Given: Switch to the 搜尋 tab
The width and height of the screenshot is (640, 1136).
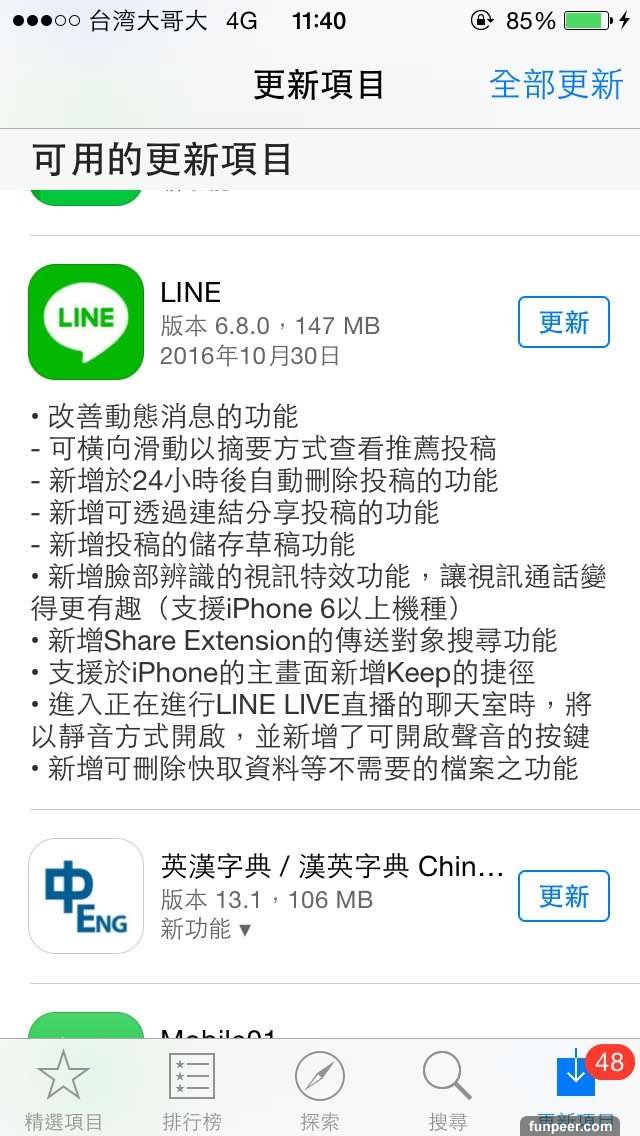Looking at the screenshot, I should click(x=447, y=1089).
